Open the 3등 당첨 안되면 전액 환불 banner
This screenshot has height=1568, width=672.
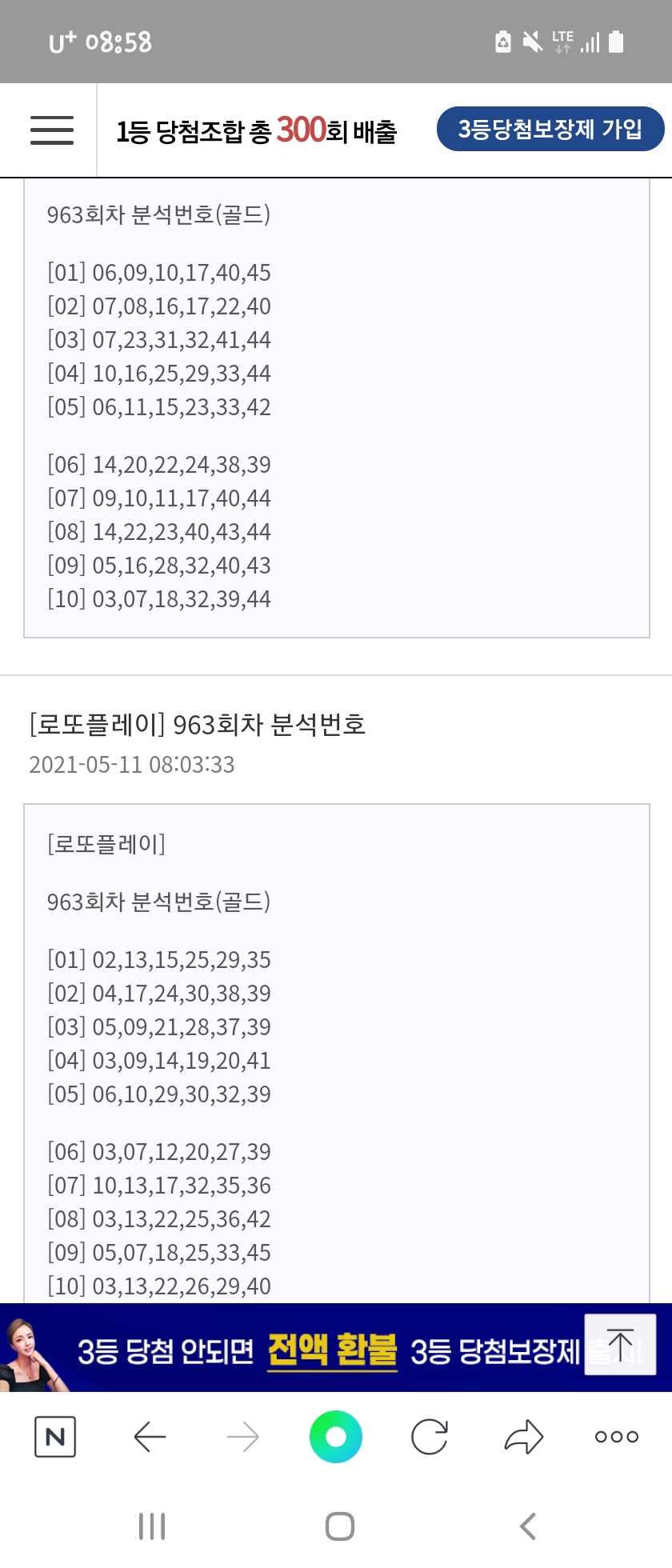[320, 1350]
